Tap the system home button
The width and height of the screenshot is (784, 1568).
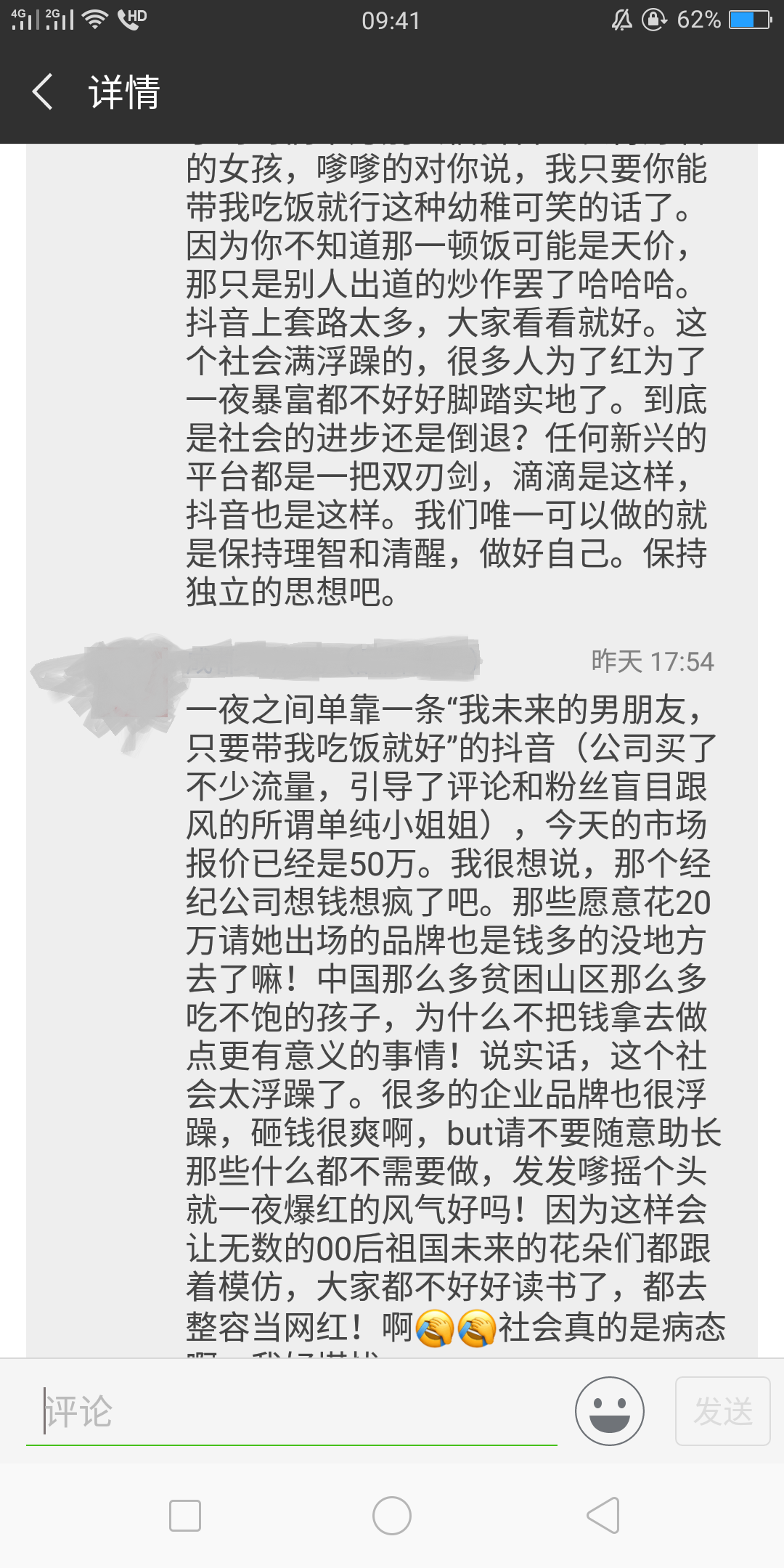[392, 1516]
